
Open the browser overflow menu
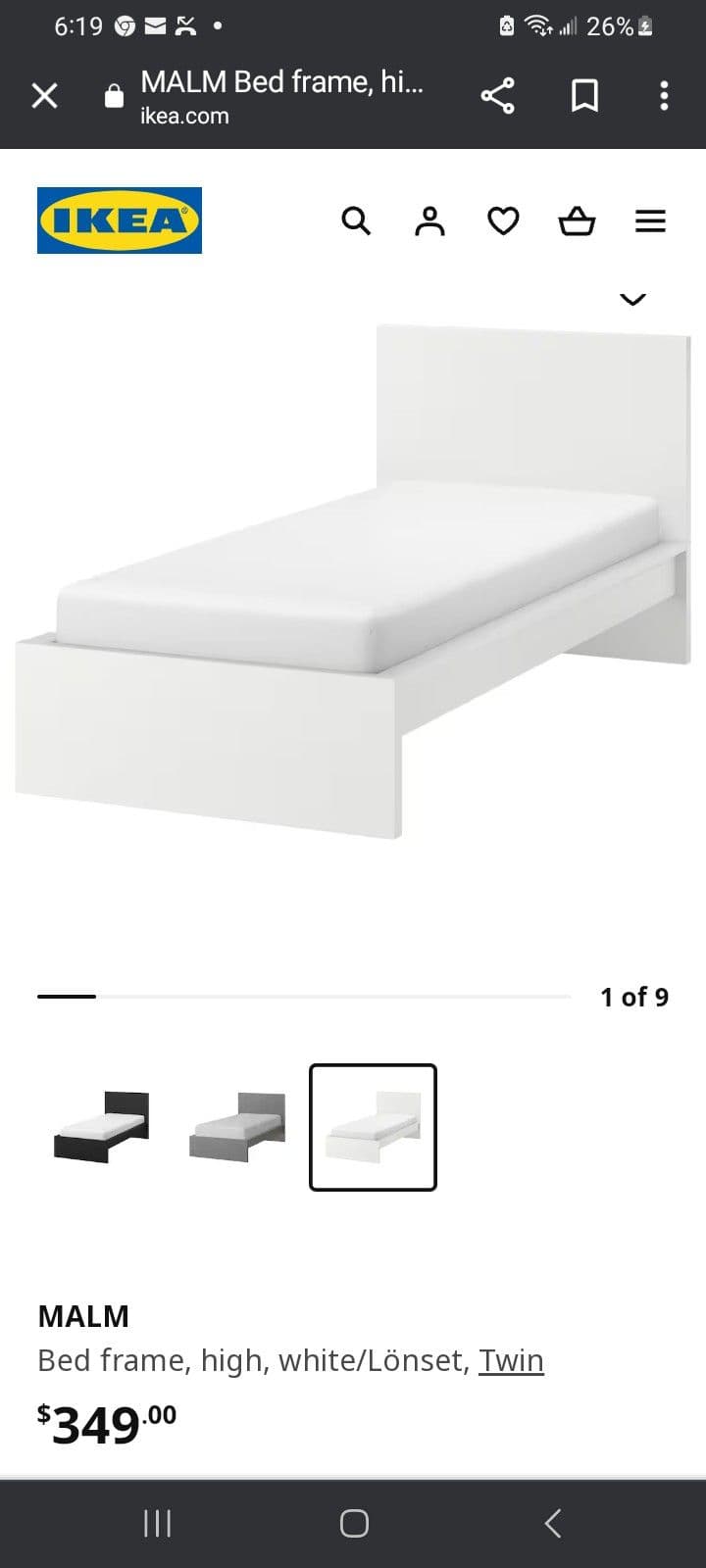click(x=664, y=95)
